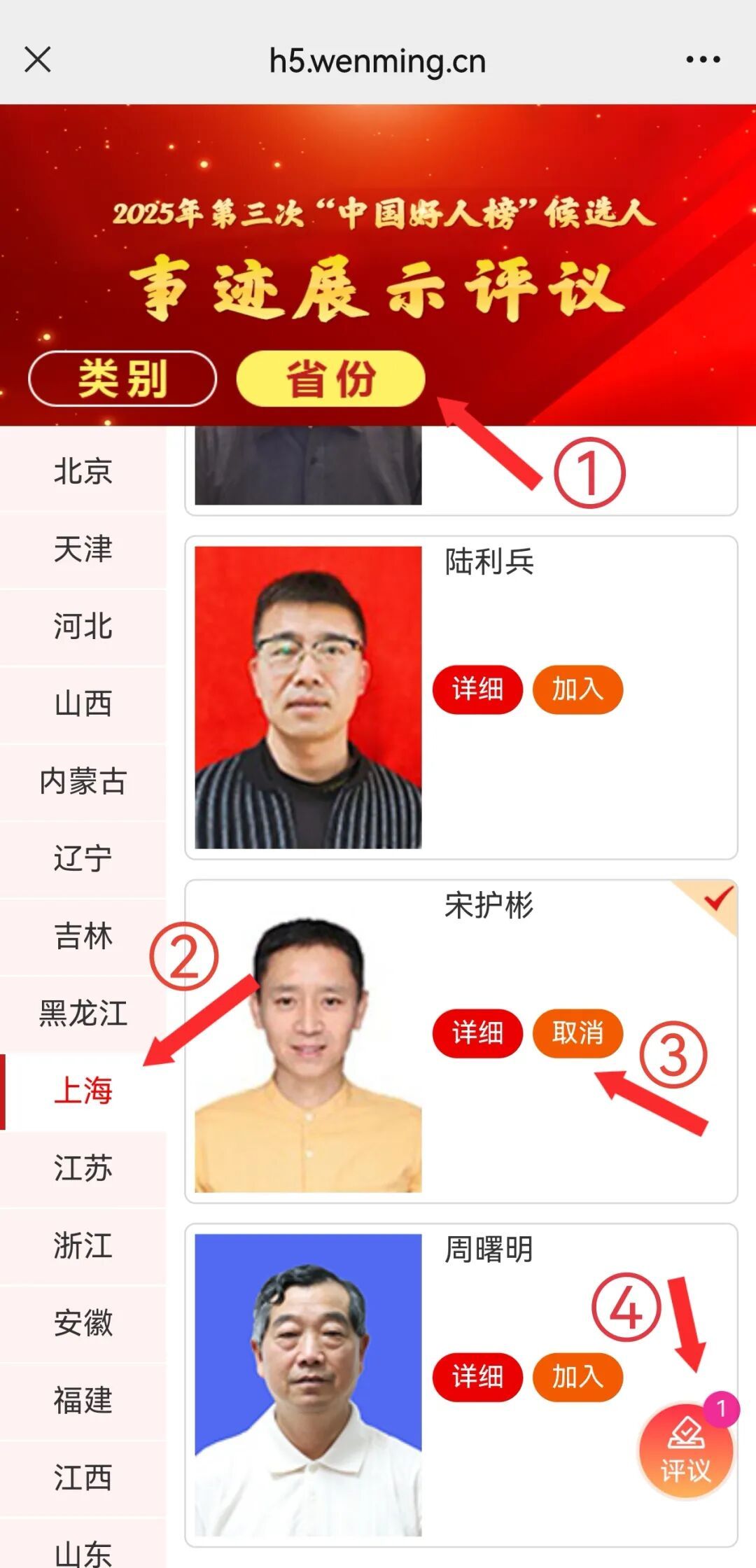
Task: Tap 加入 to add 陆利兵
Action: (577, 689)
